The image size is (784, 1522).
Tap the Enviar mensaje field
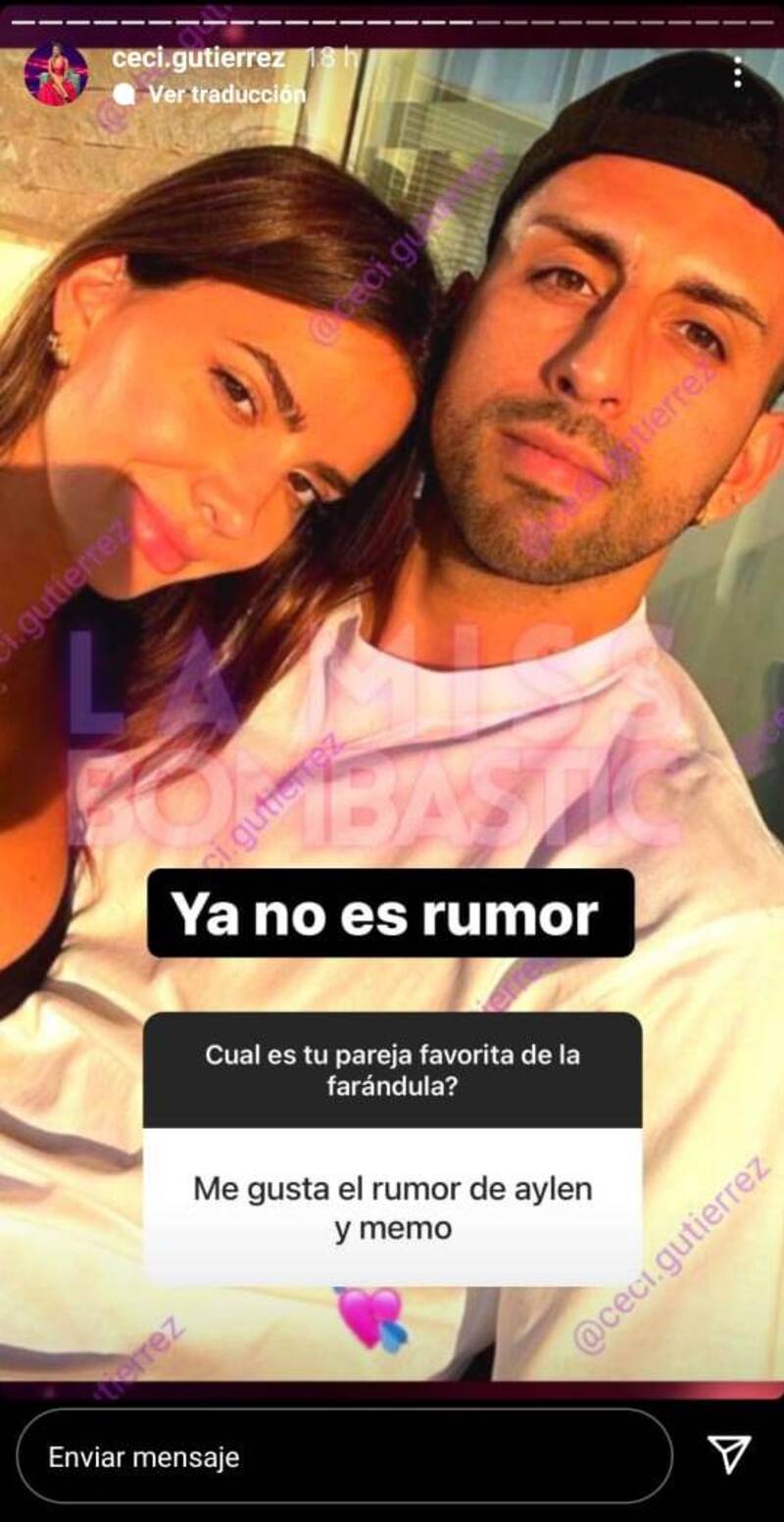(343, 1456)
